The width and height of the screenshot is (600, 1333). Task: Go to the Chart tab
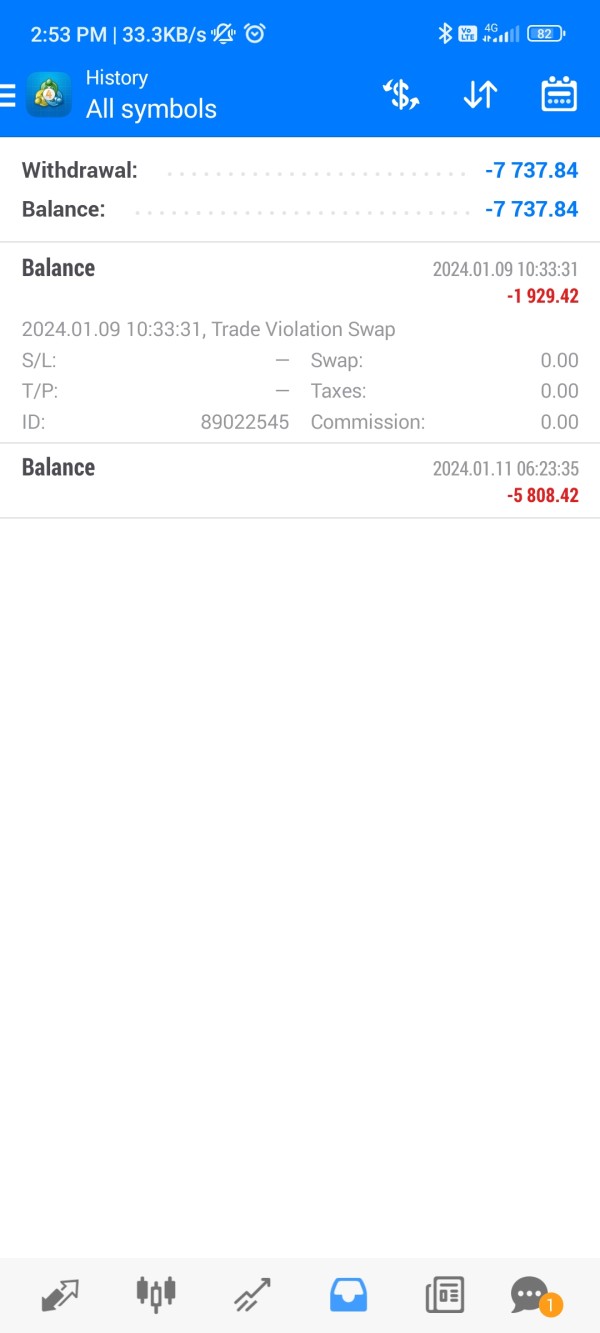[156, 1295]
